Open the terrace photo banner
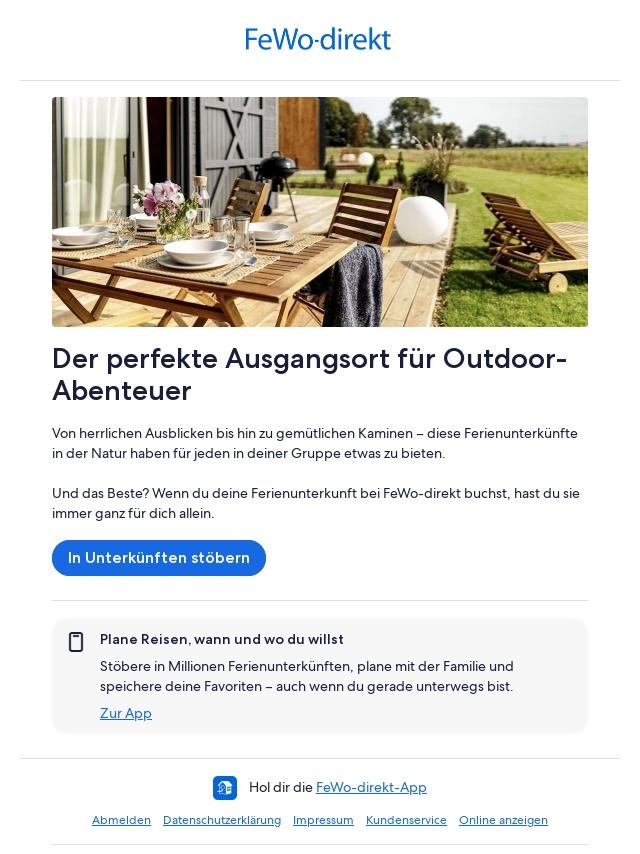The image size is (640, 854). coord(320,212)
